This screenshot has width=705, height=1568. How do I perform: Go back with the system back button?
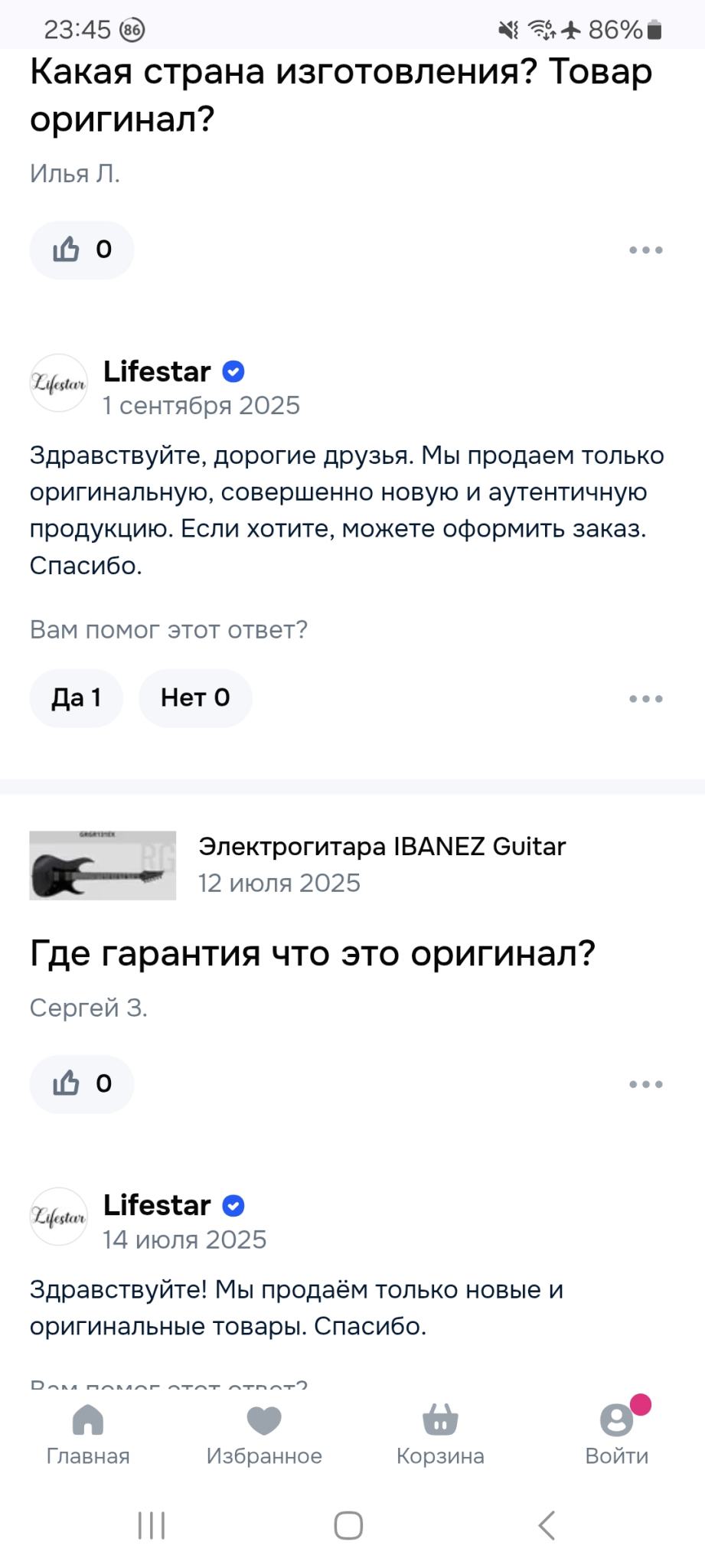pyautogui.click(x=546, y=1525)
